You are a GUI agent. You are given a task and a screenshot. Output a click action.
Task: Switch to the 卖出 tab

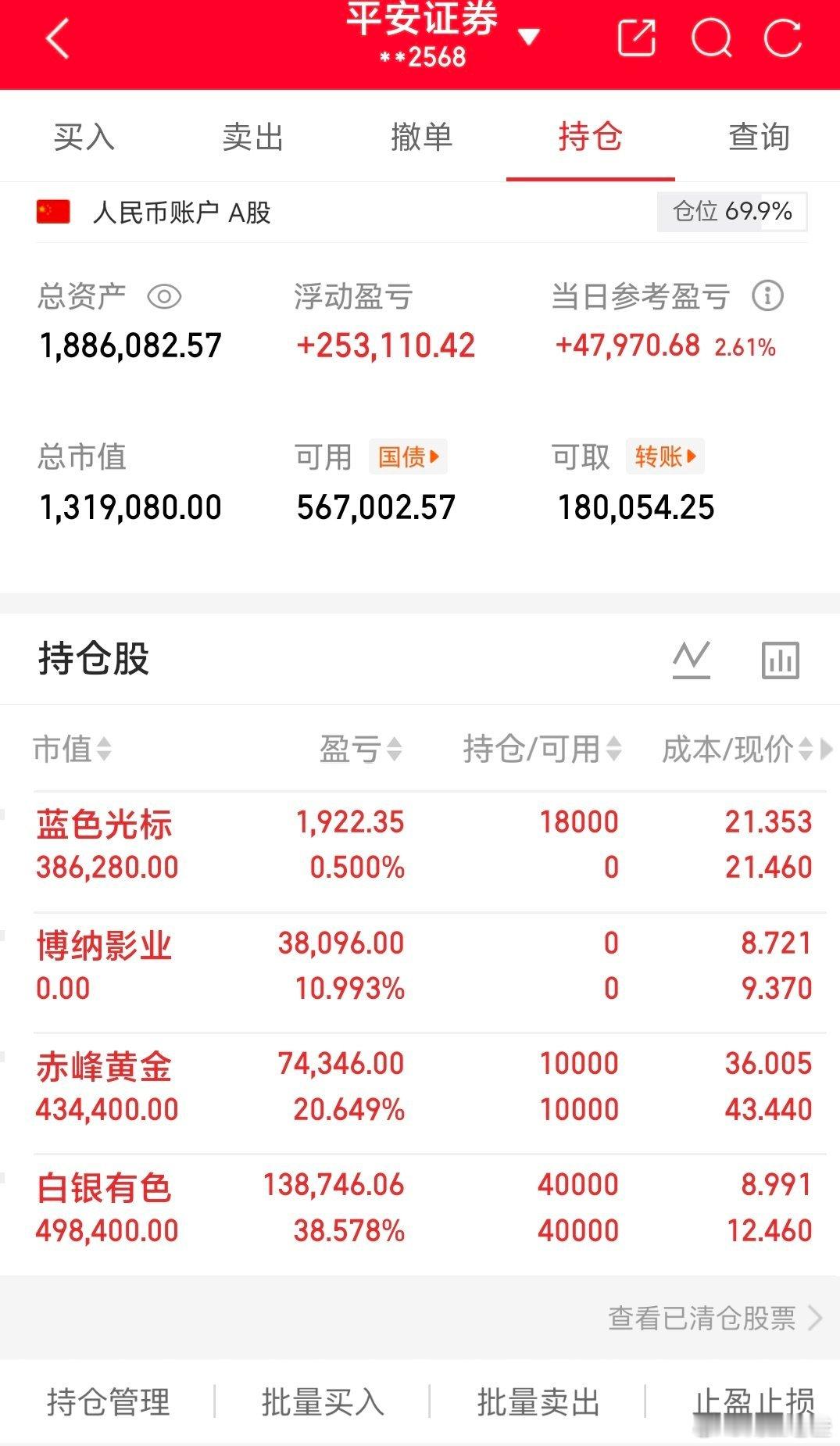252,137
